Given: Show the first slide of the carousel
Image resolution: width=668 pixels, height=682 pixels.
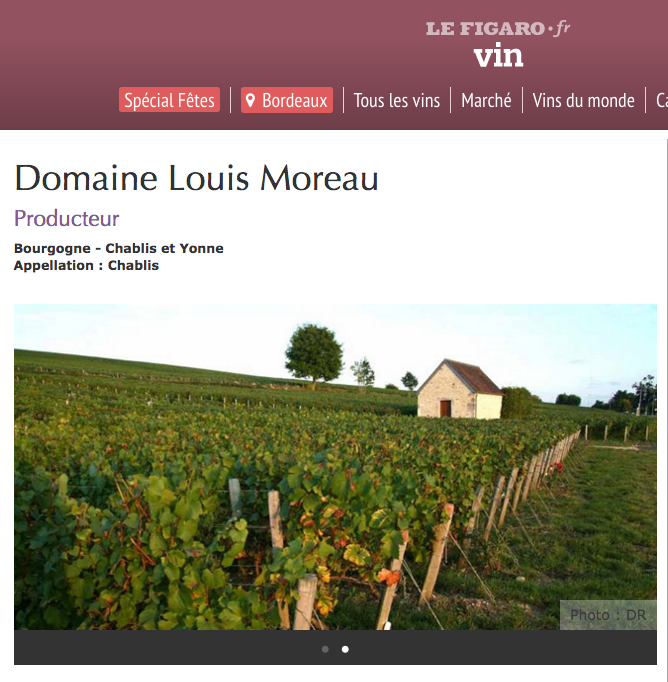Looking at the screenshot, I should tap(325, 649).
